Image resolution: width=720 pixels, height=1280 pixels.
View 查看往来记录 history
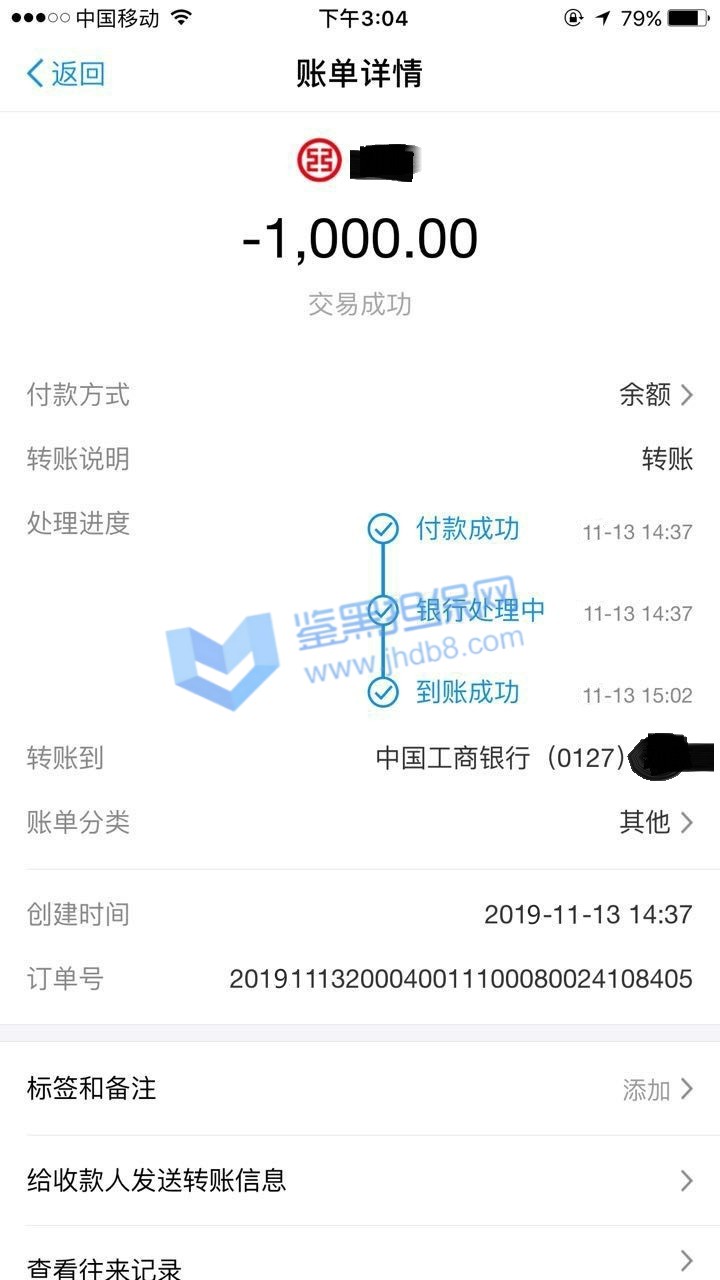point(360,1262)
